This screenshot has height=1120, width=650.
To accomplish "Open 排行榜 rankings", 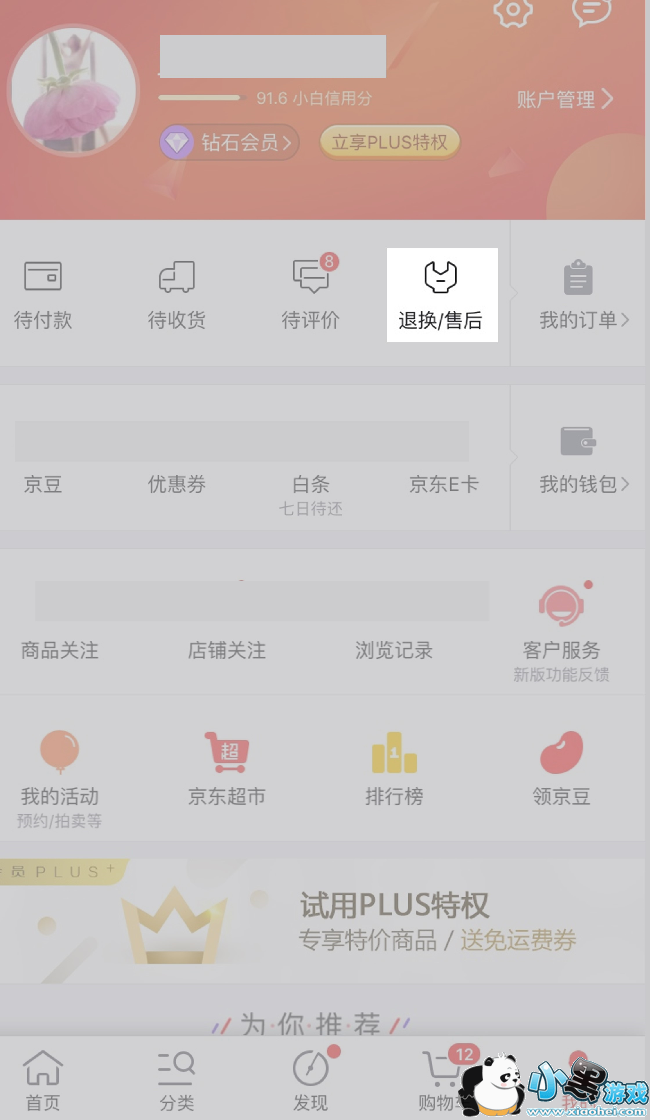I will tap(394, 768).
